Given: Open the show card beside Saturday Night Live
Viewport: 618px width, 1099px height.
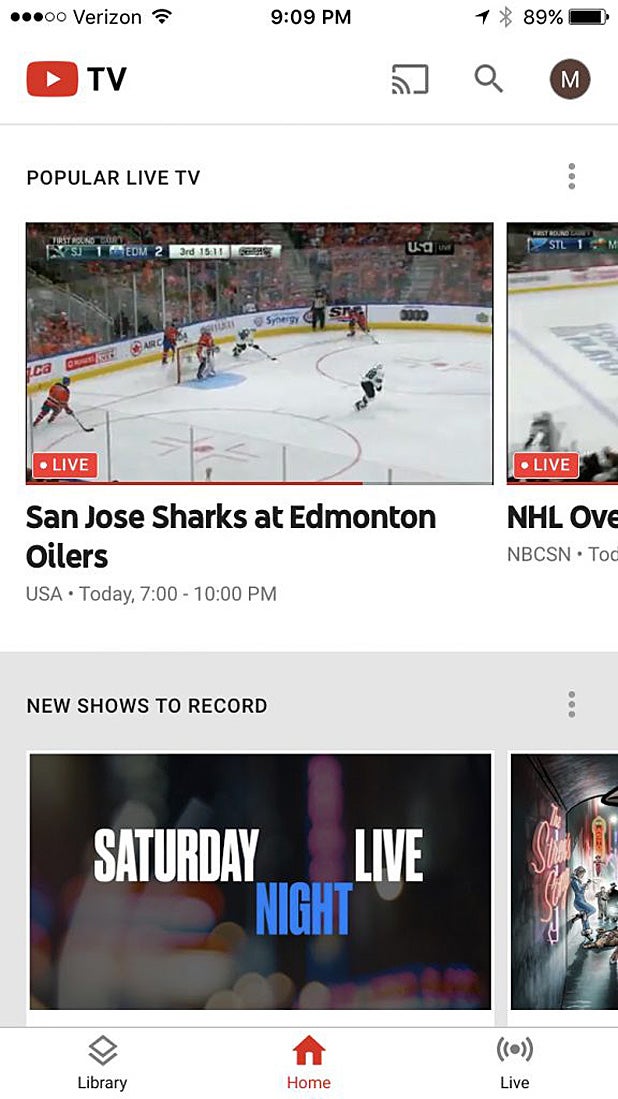Looking at the screenshot, I should coord(564,881).
